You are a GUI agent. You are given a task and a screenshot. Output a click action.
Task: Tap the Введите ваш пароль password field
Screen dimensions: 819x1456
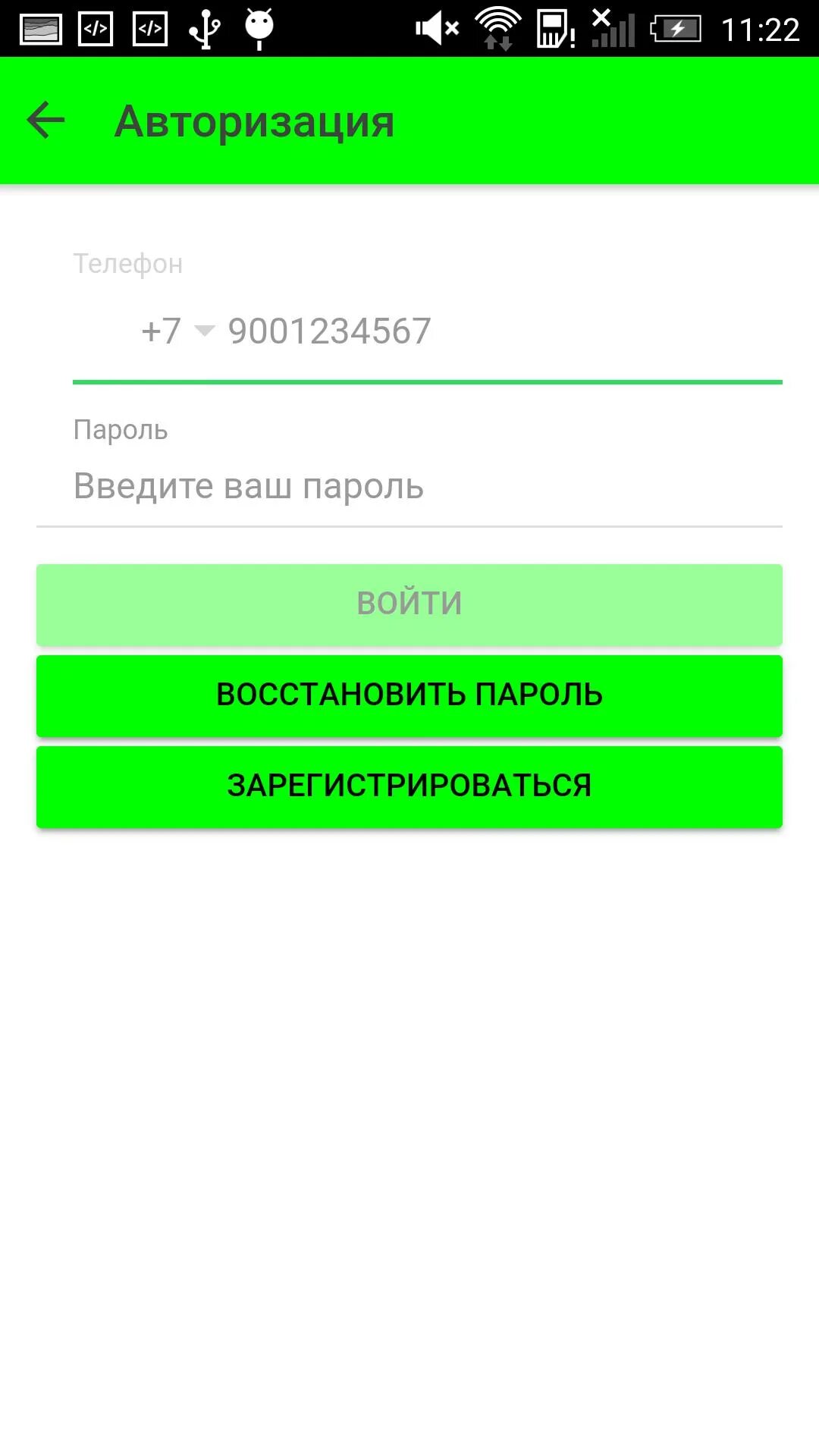[409, 486]
